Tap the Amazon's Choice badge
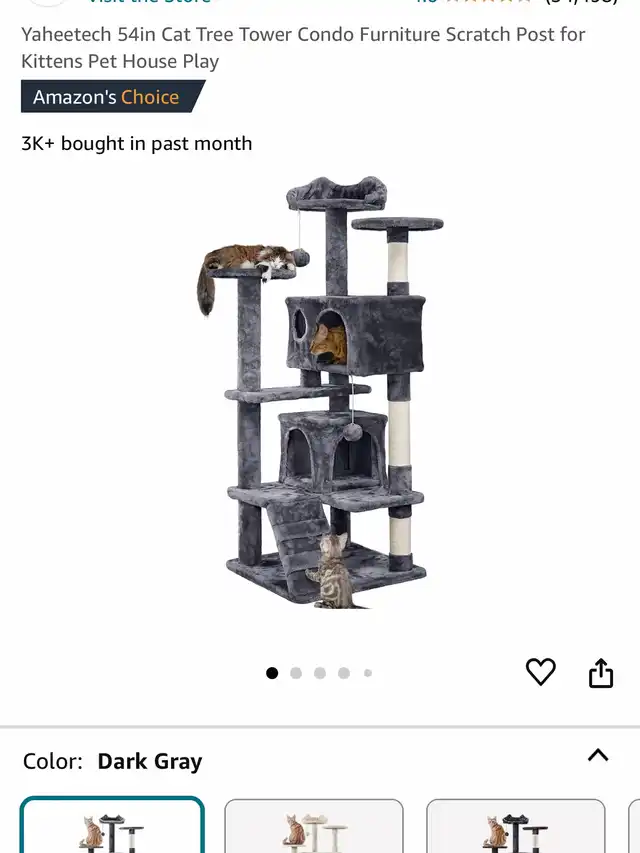 pyautogui.click(x=110, y=97)
